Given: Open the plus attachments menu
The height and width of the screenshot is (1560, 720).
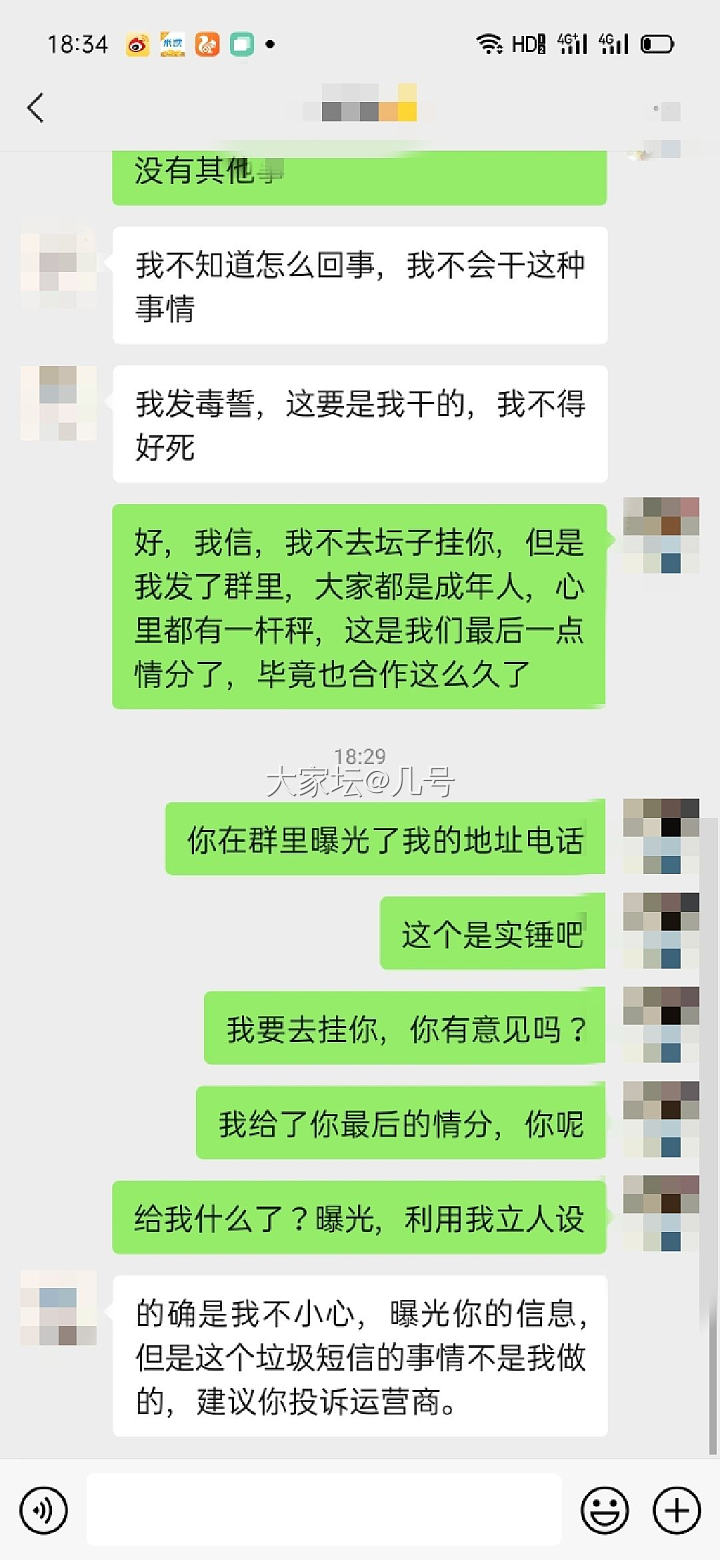Looking at the screenshot, I should [x=676, y=1509].
